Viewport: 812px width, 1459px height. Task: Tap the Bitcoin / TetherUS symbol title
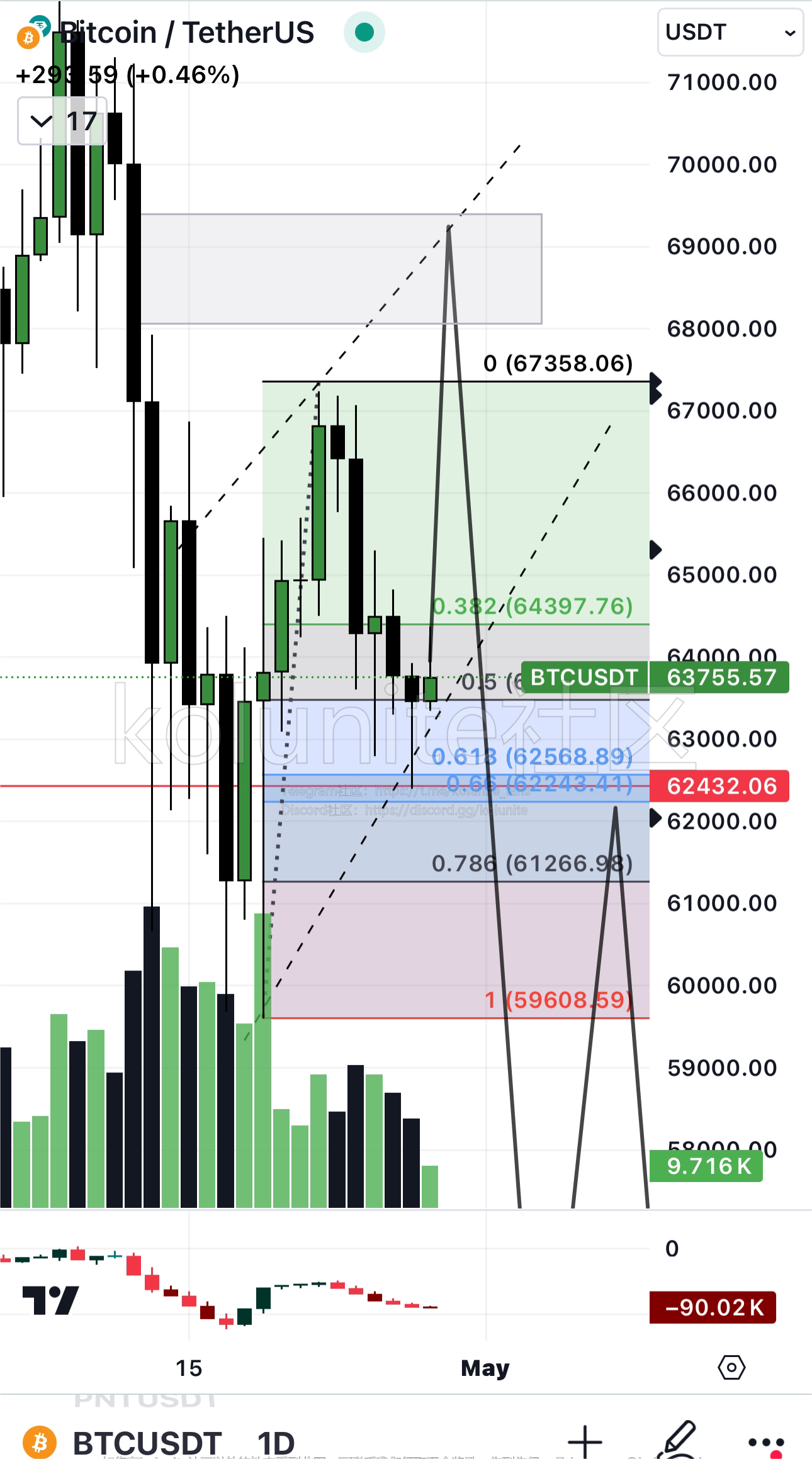pyautogui.click(x=187, y=33)
